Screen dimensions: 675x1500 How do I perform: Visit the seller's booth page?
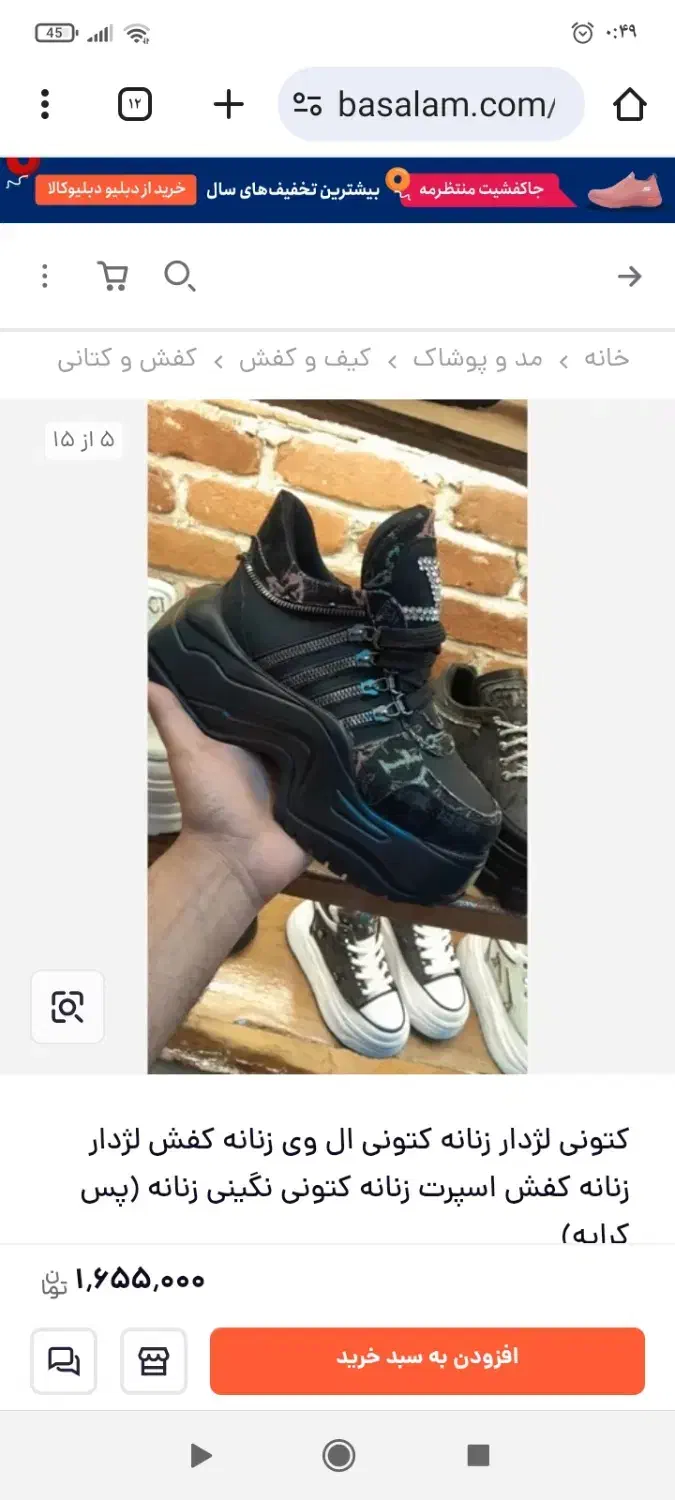click(x=154, y=1360)
